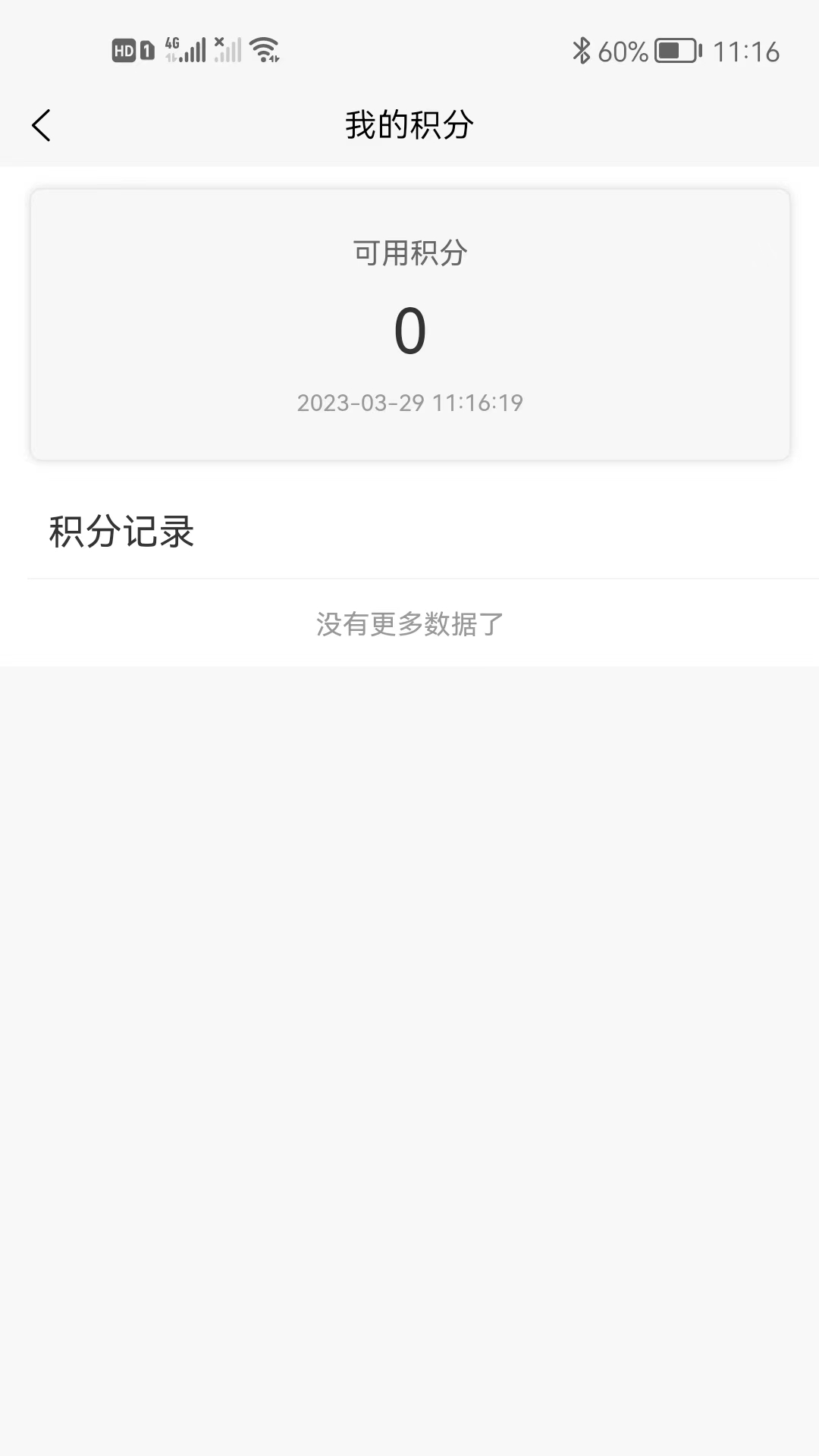
Task: Tap the 可用积分 label text
Action: [x=409, y=253]
